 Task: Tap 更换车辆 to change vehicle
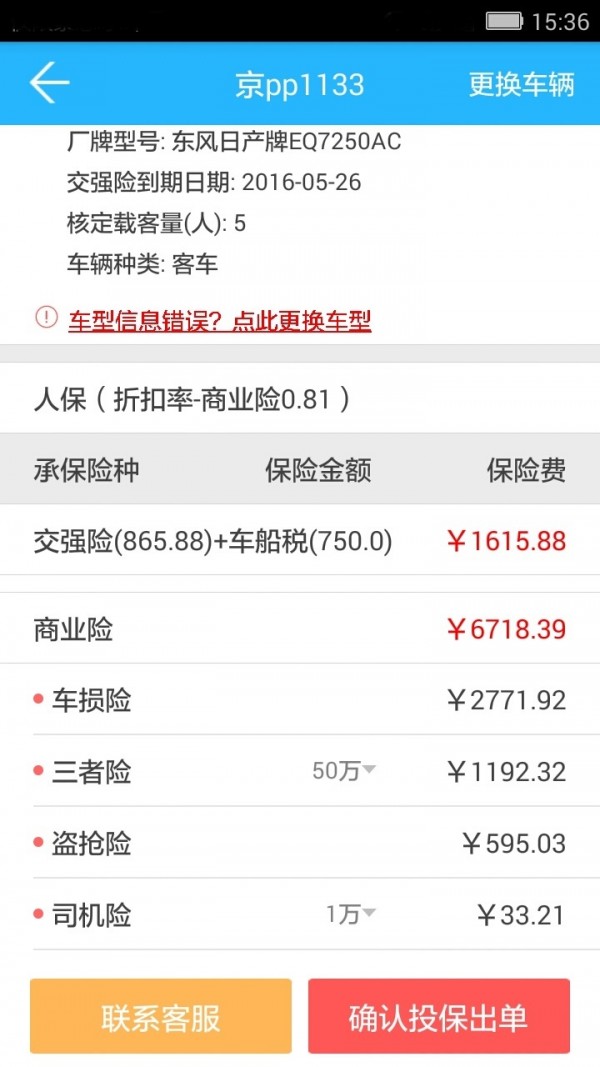pyautogui.click(x=521, y=84)
